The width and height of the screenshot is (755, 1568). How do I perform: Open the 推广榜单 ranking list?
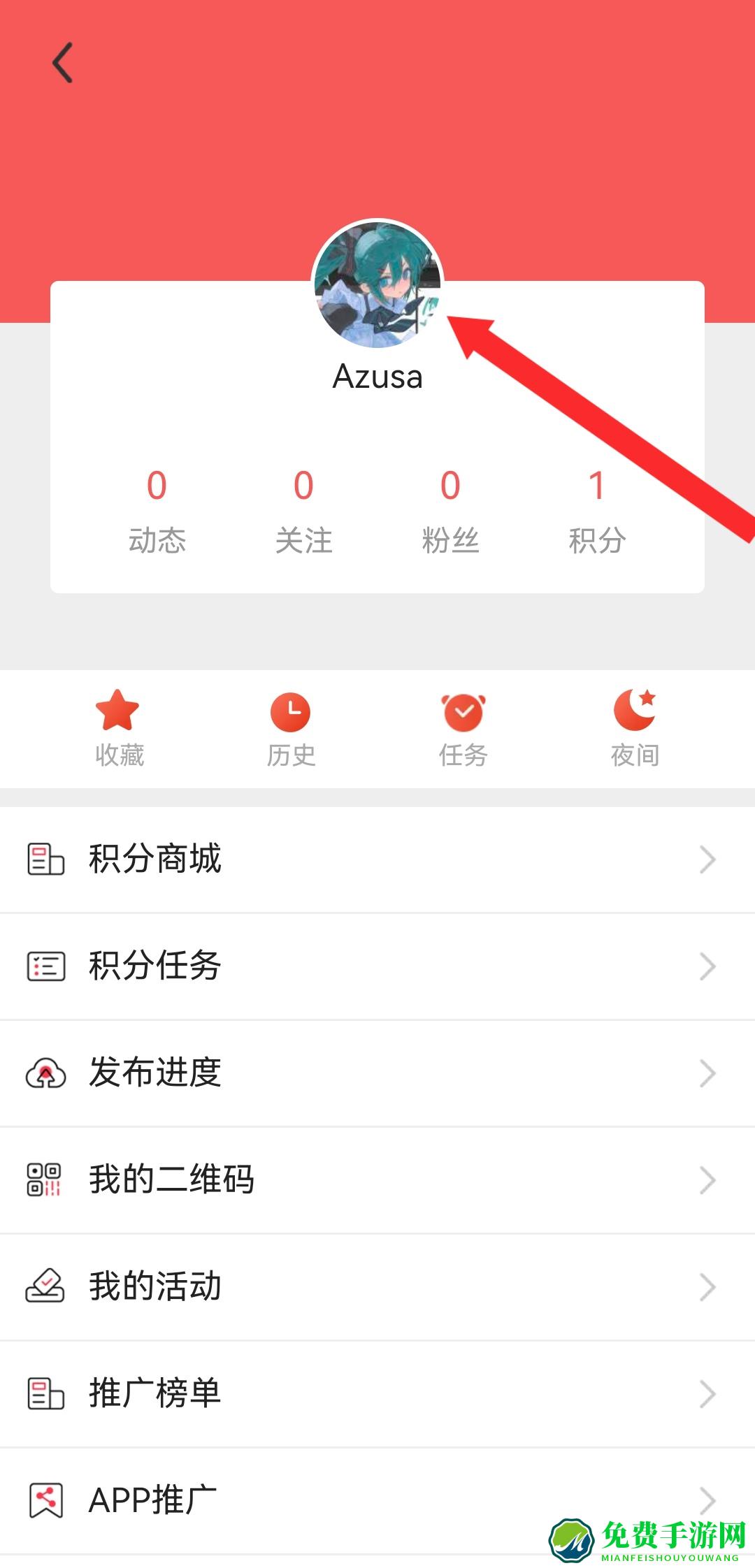[x=377, y=1394]
